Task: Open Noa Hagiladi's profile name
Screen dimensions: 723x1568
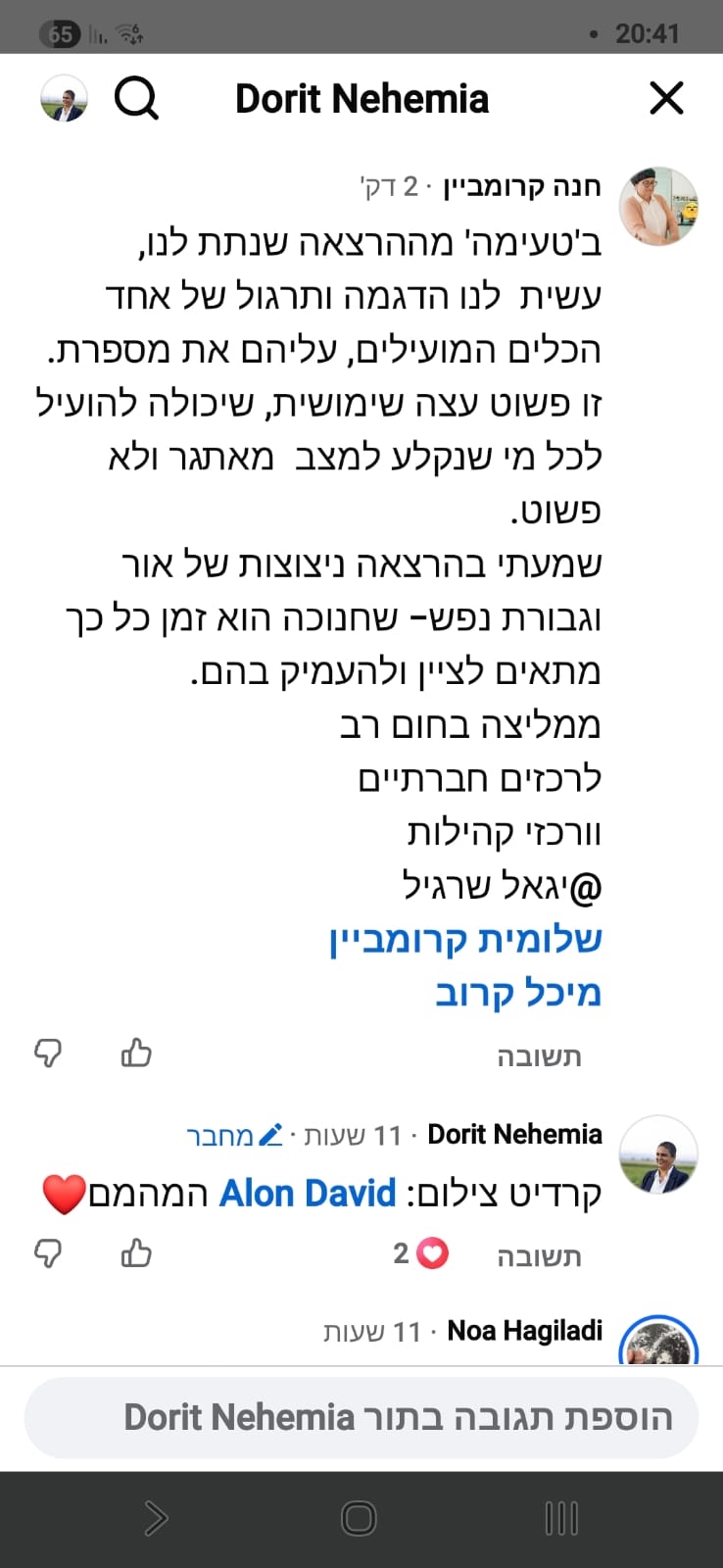Action: (524, 1331)
